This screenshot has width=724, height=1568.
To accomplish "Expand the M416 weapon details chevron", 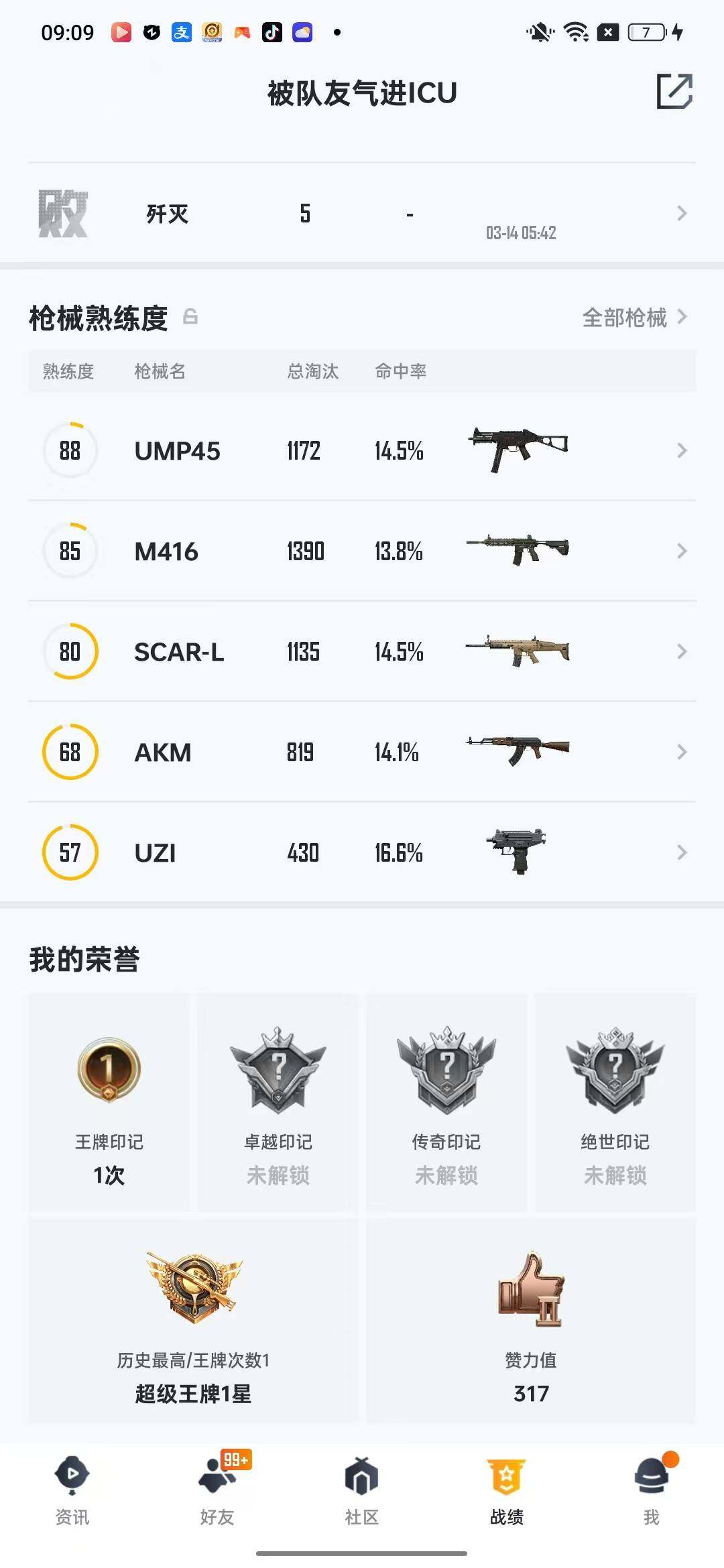I will (681, 551).
